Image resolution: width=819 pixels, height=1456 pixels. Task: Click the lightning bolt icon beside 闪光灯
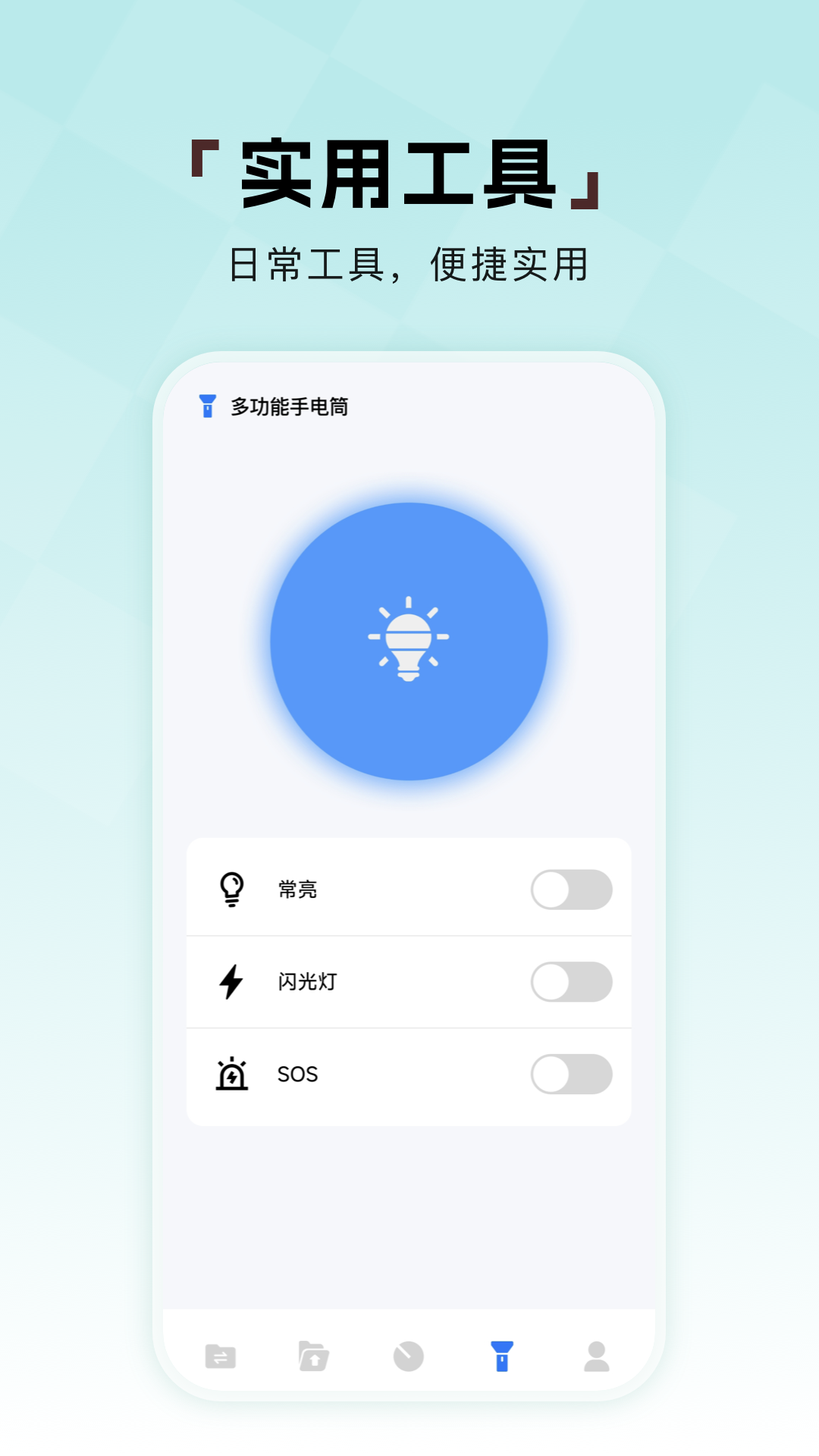click(232, 981)
